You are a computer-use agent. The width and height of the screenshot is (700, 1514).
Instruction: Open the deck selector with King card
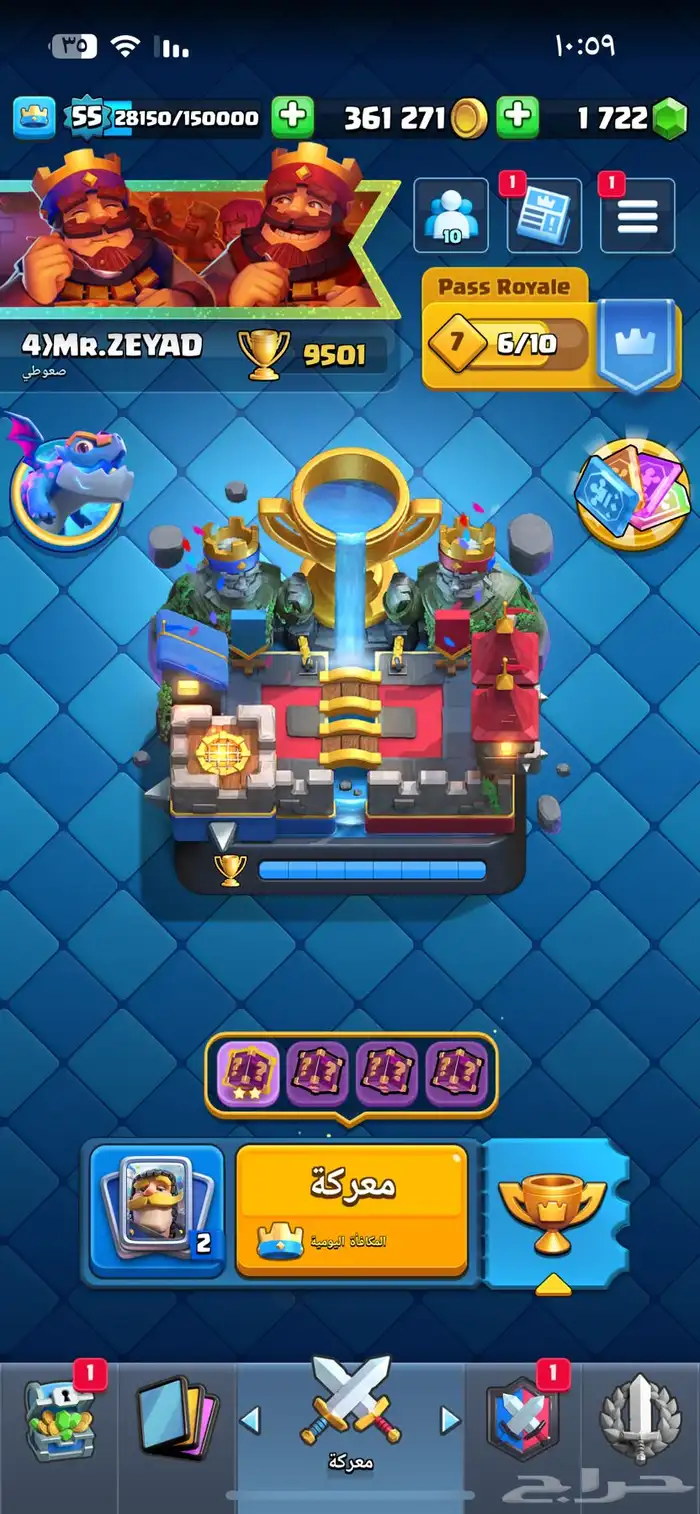156,1210
